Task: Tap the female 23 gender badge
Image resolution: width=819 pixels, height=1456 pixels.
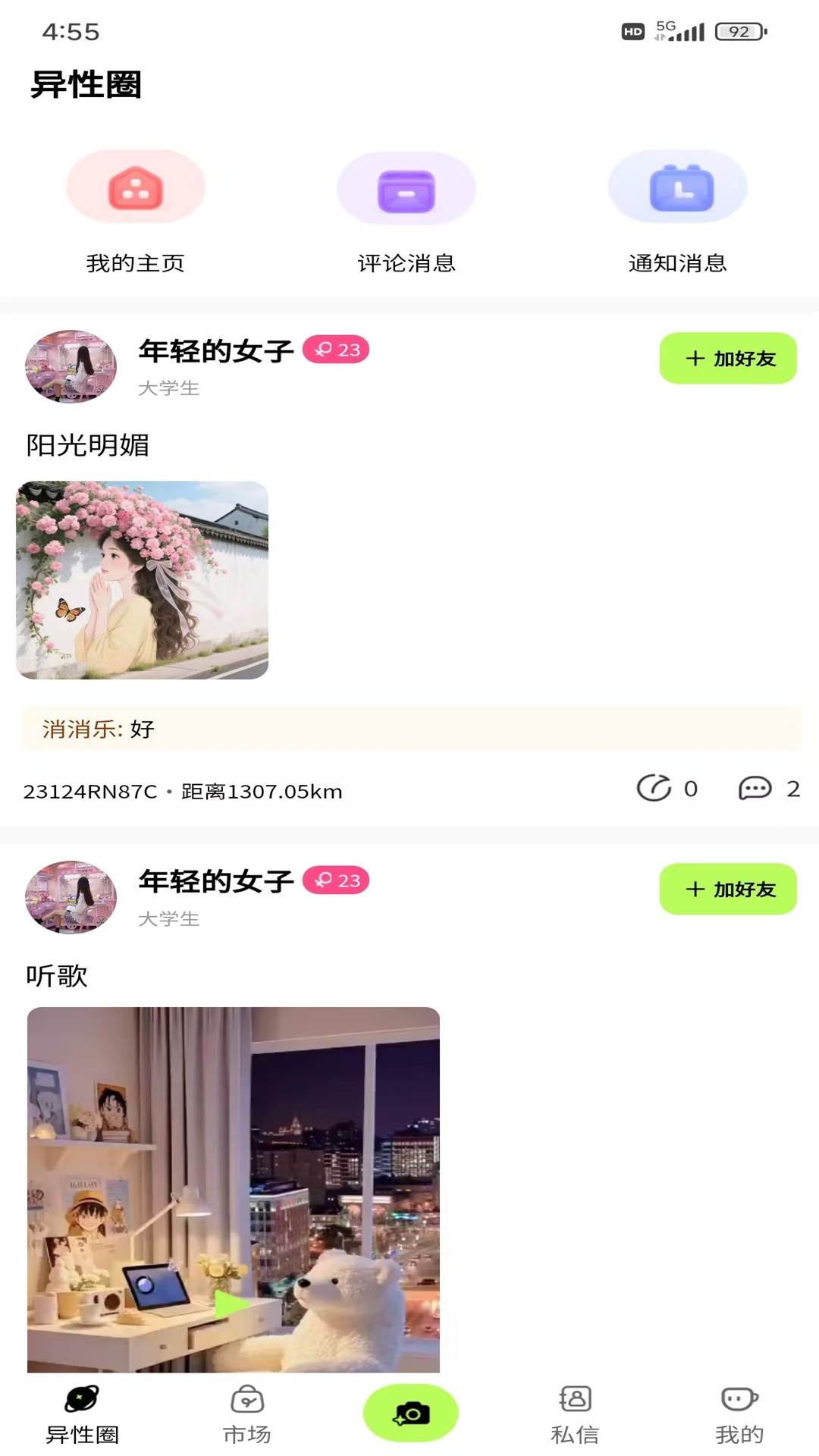Action: (x=337, y=350)
